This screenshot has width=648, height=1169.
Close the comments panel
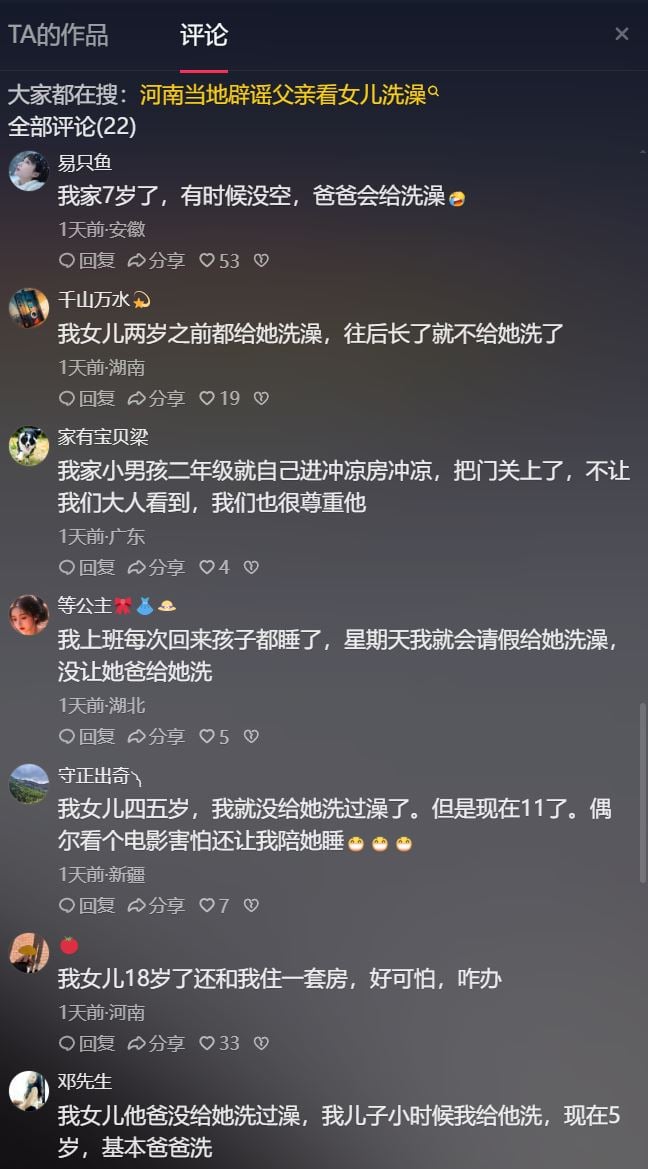point(621,34)
